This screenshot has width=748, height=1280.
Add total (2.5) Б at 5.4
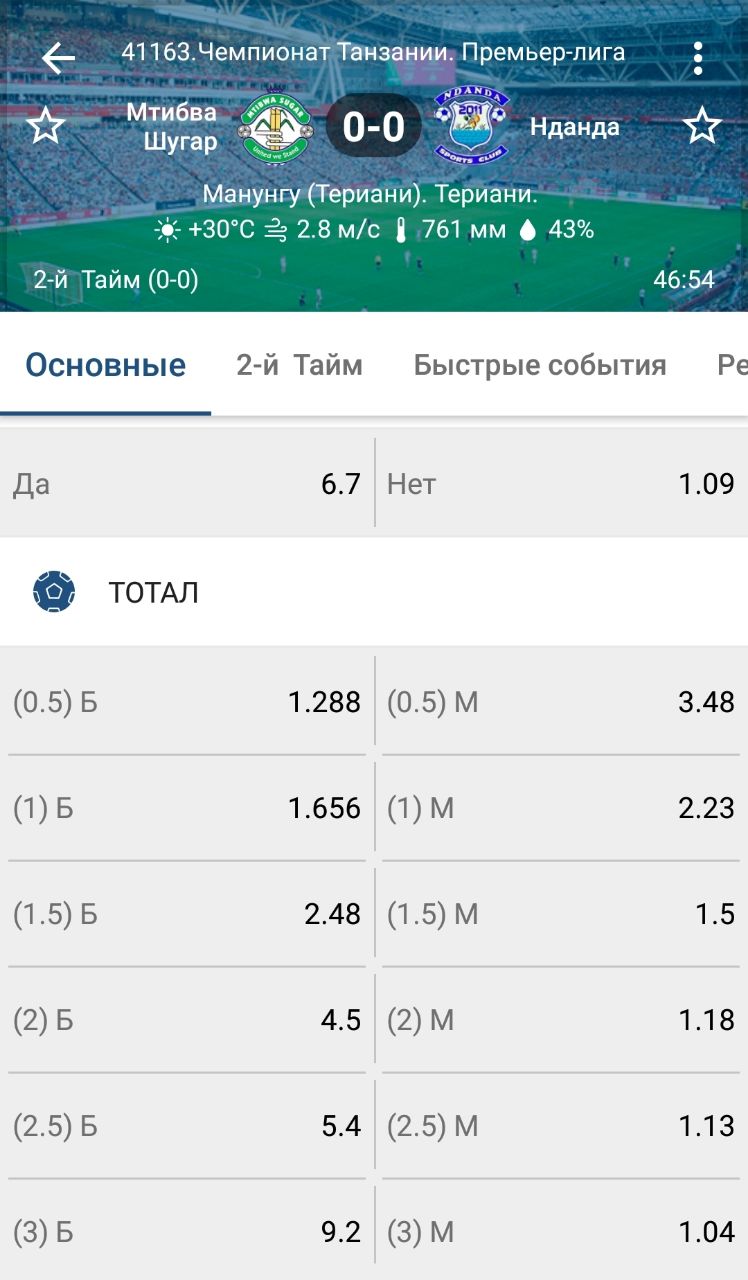tap(187, 1126)
